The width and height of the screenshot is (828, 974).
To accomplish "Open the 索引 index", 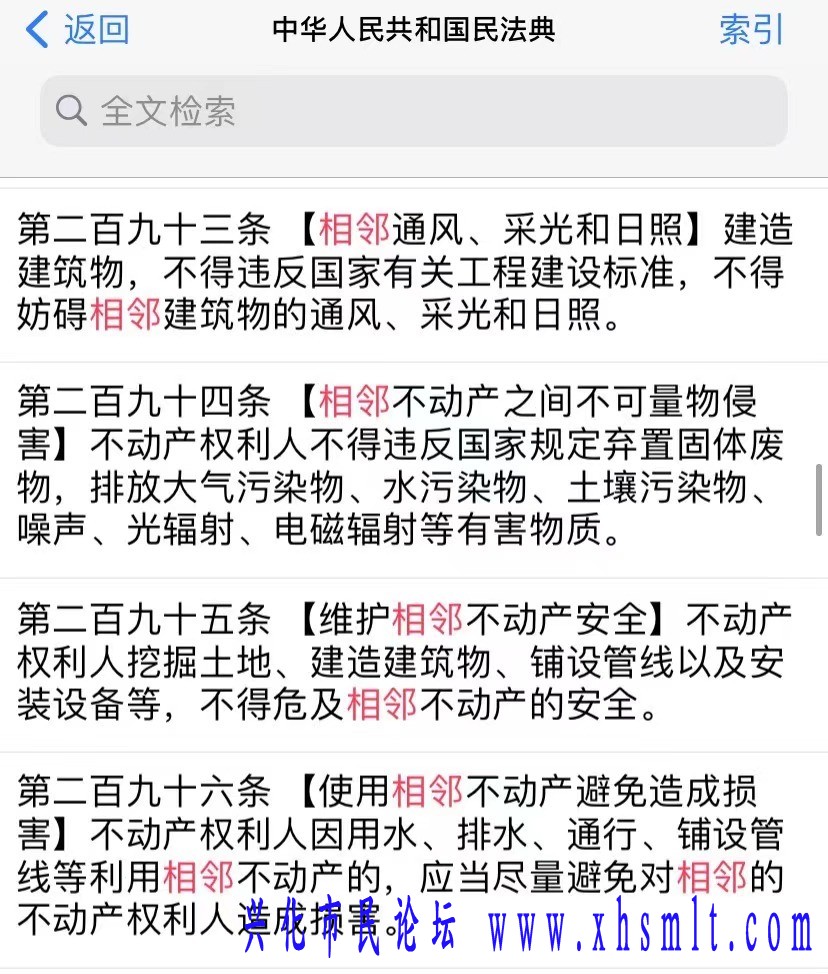I will pyautogui.click(x=751, y=30).
